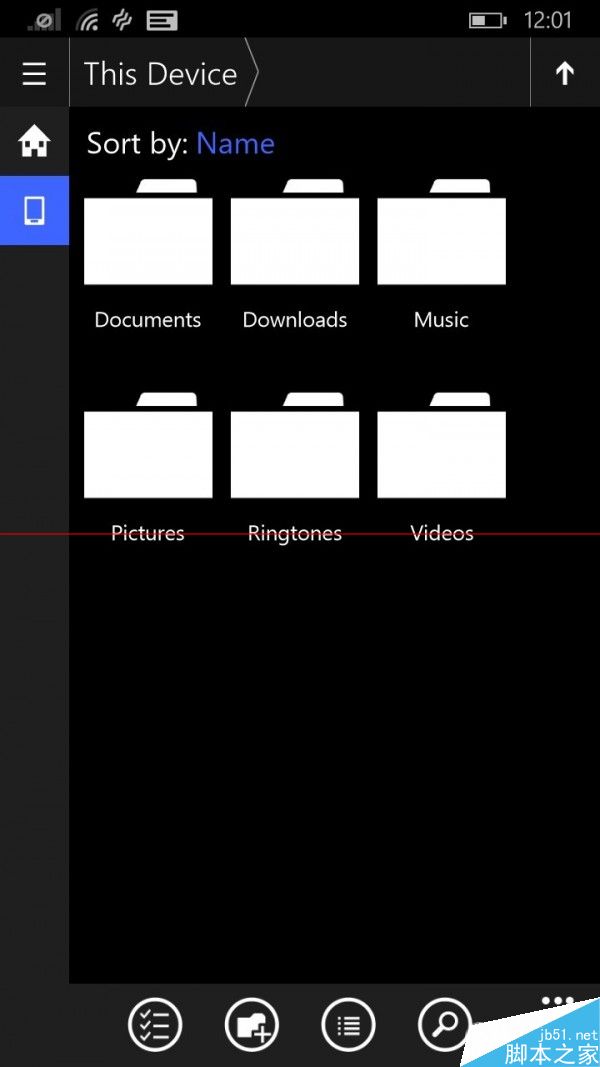Open the Documents folder
Screen dimensions: 600x1067
[x=148, y=238]
